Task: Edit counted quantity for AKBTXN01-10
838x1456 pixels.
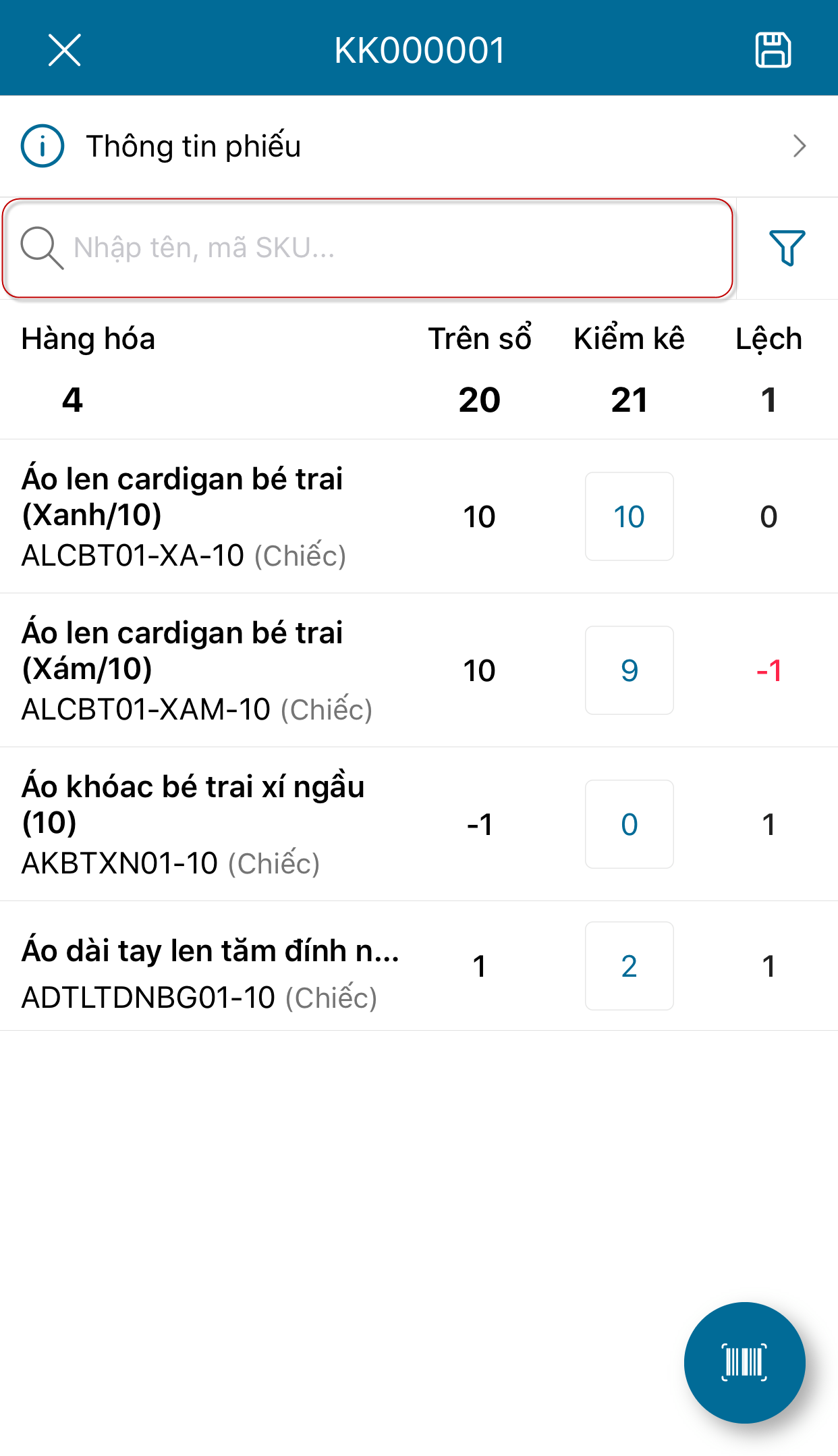Action: pos(629,824)
